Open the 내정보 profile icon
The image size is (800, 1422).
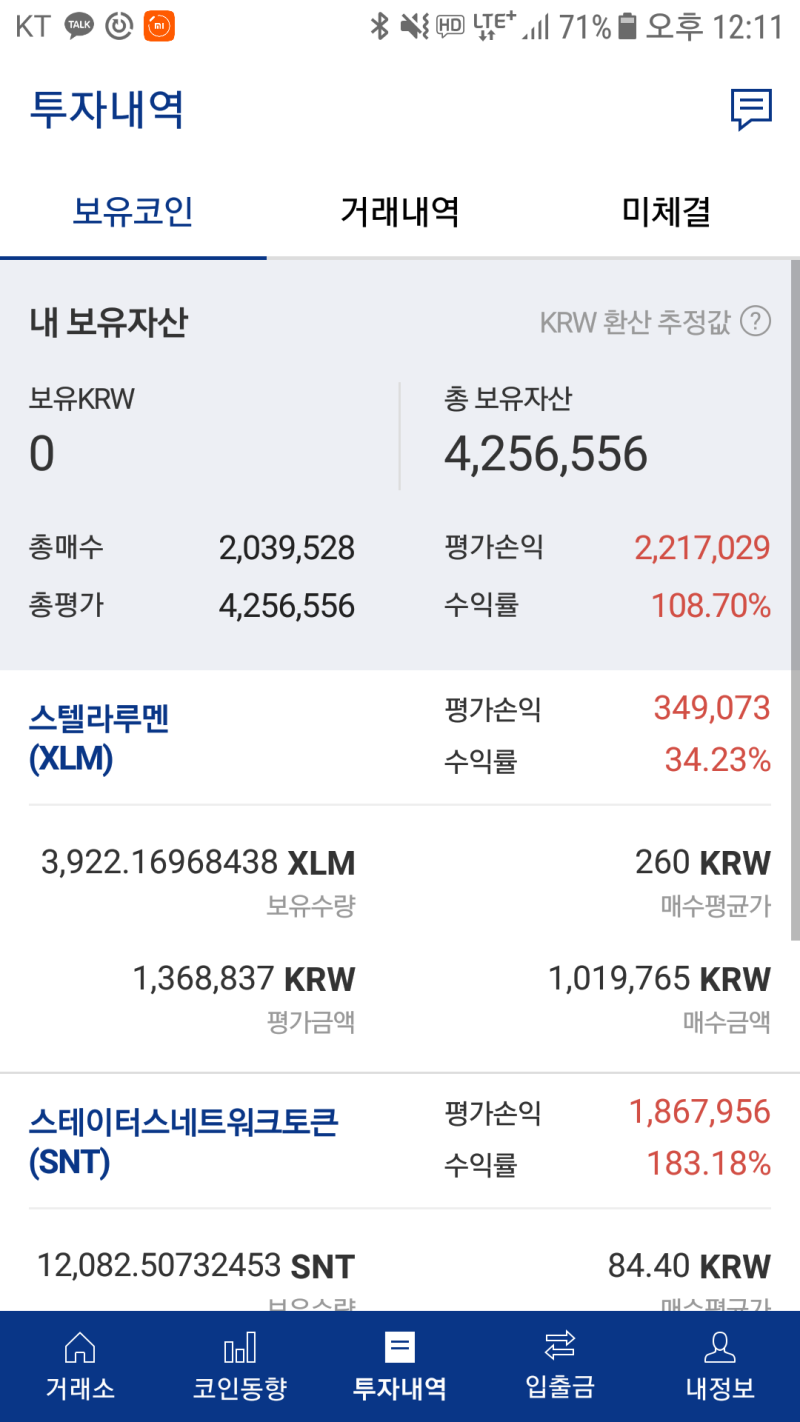(719, 1363)
